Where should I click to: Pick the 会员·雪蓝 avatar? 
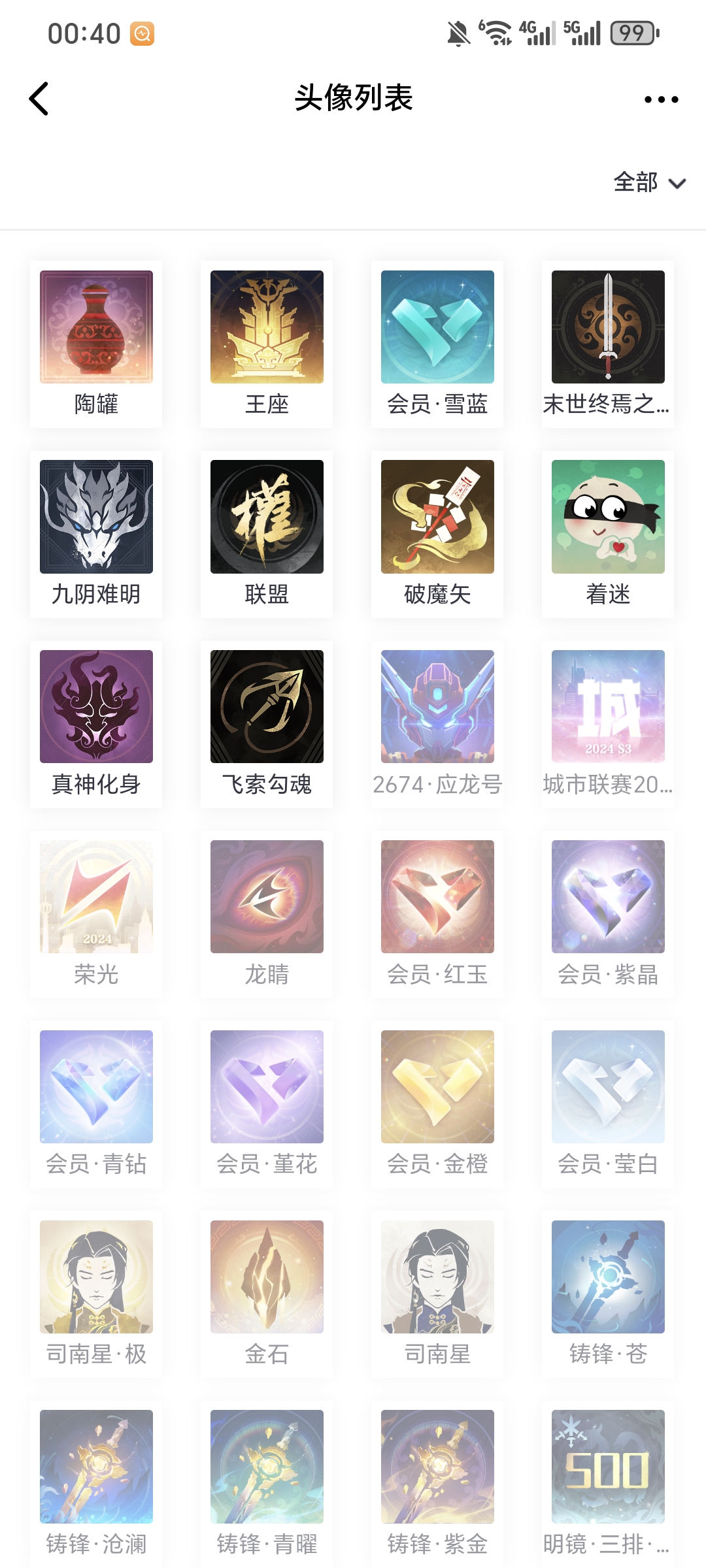click(437, 327)
